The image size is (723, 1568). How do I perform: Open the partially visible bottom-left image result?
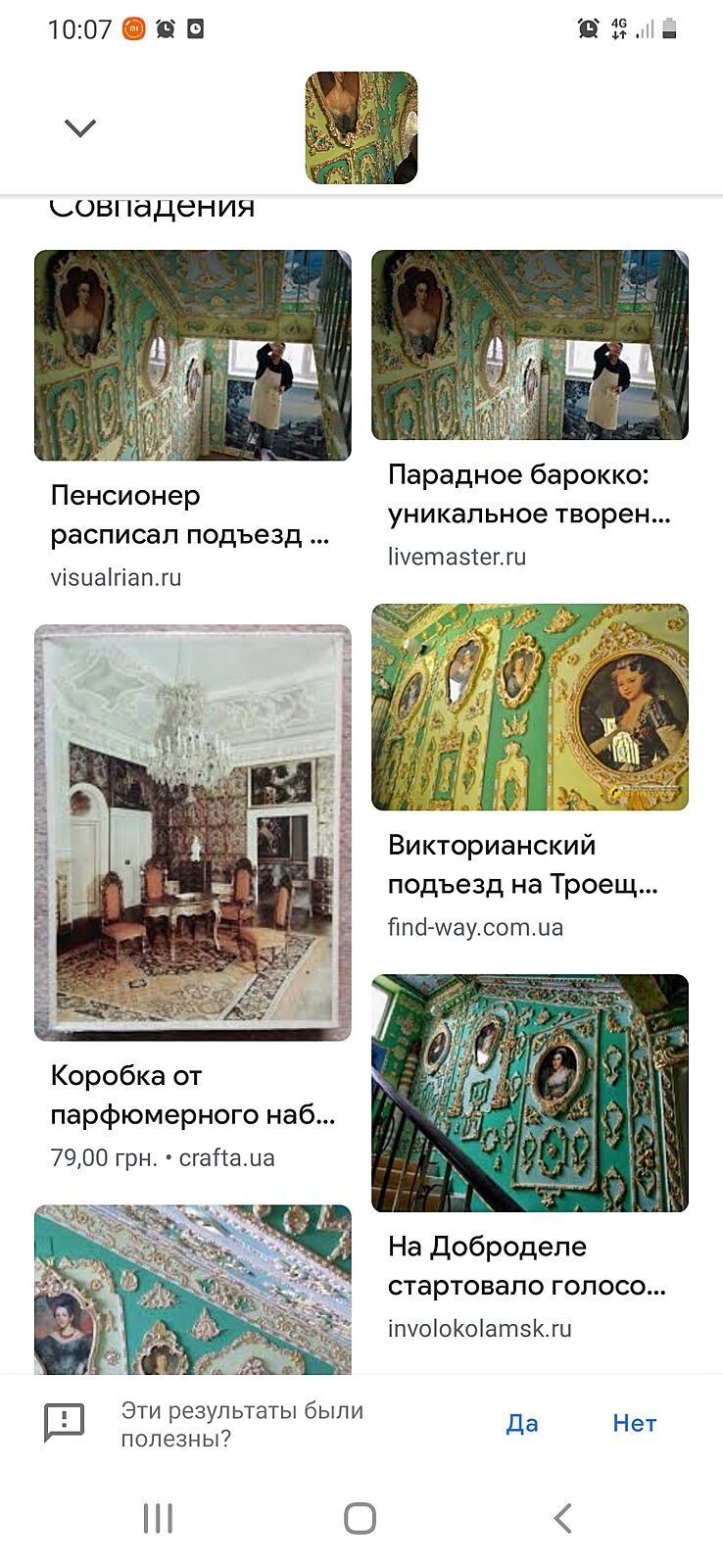192,1289
